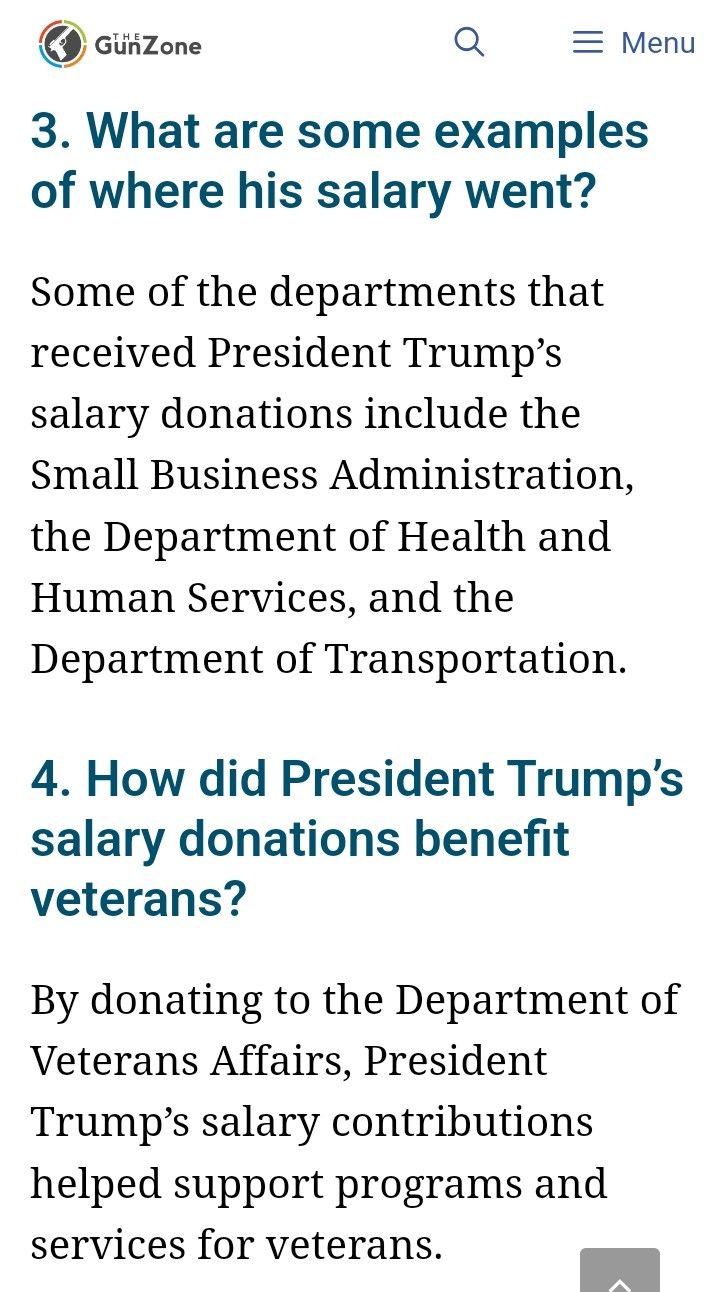
Task: Tap the GunZone logo to go home
Action: pos(120,44)
